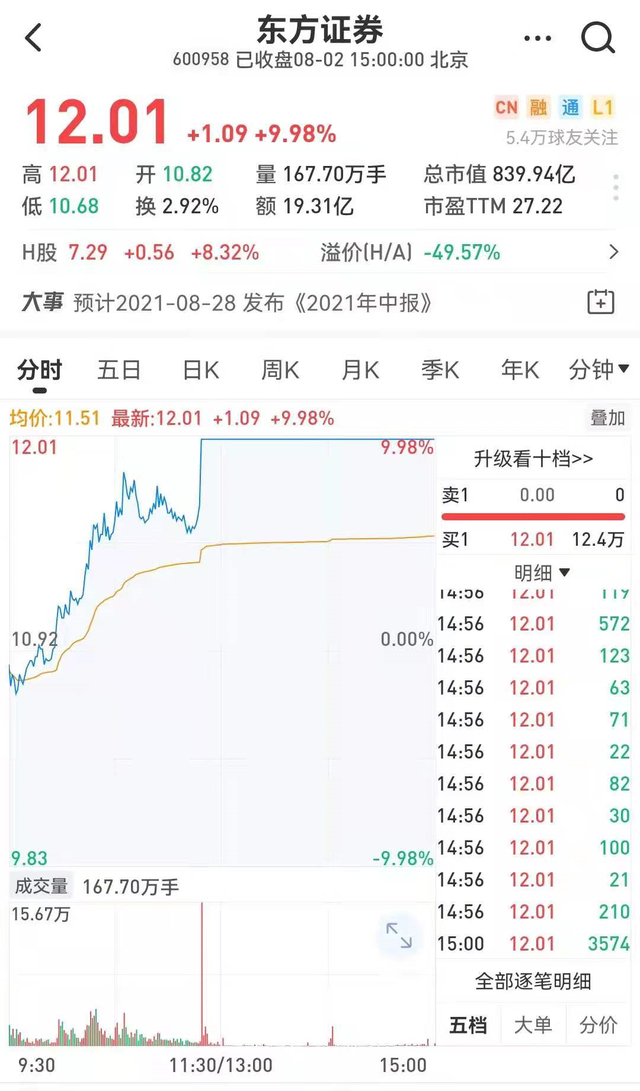Open 全部逐笔明细 full trade details

[533, 981]
